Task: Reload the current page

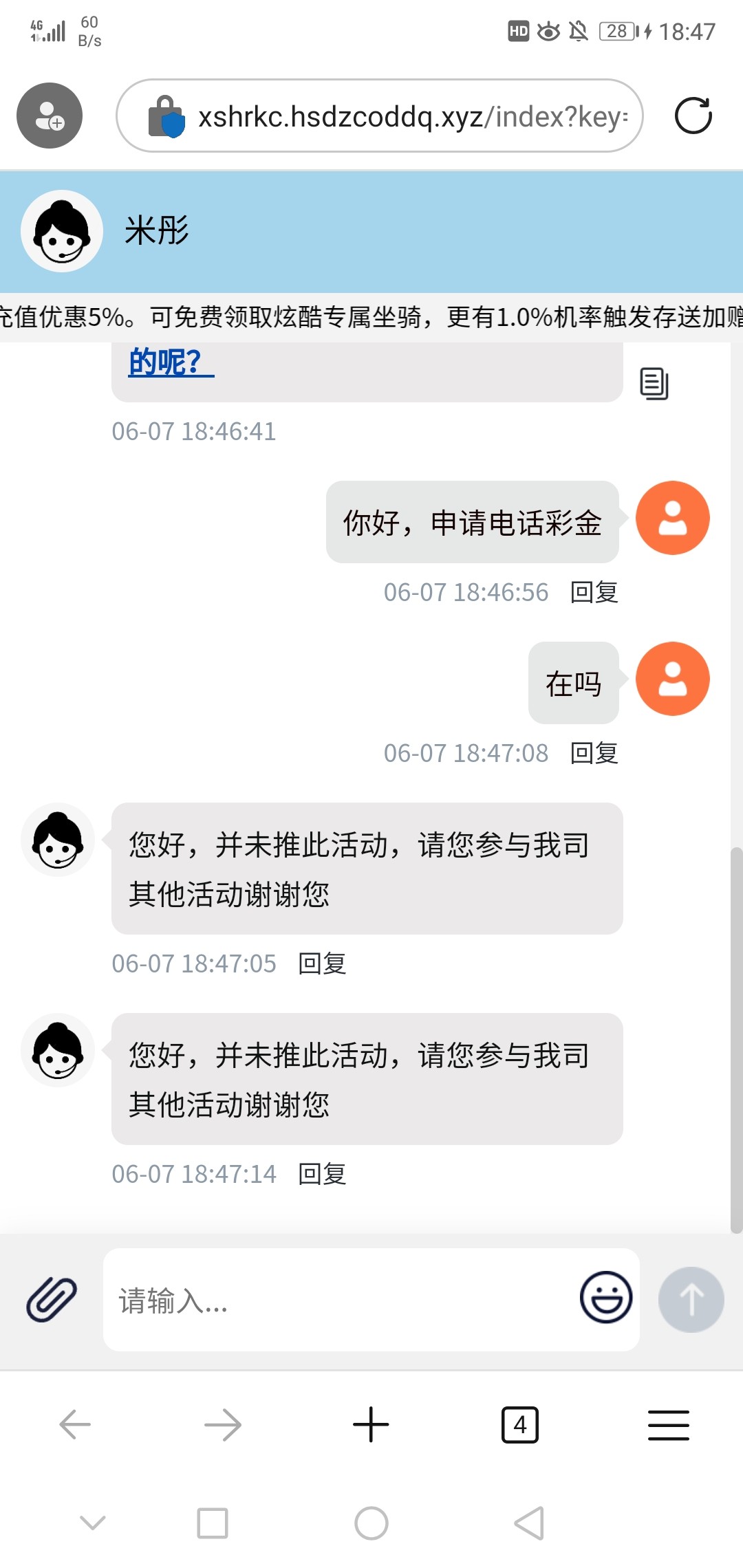Action: click(693, 116)
